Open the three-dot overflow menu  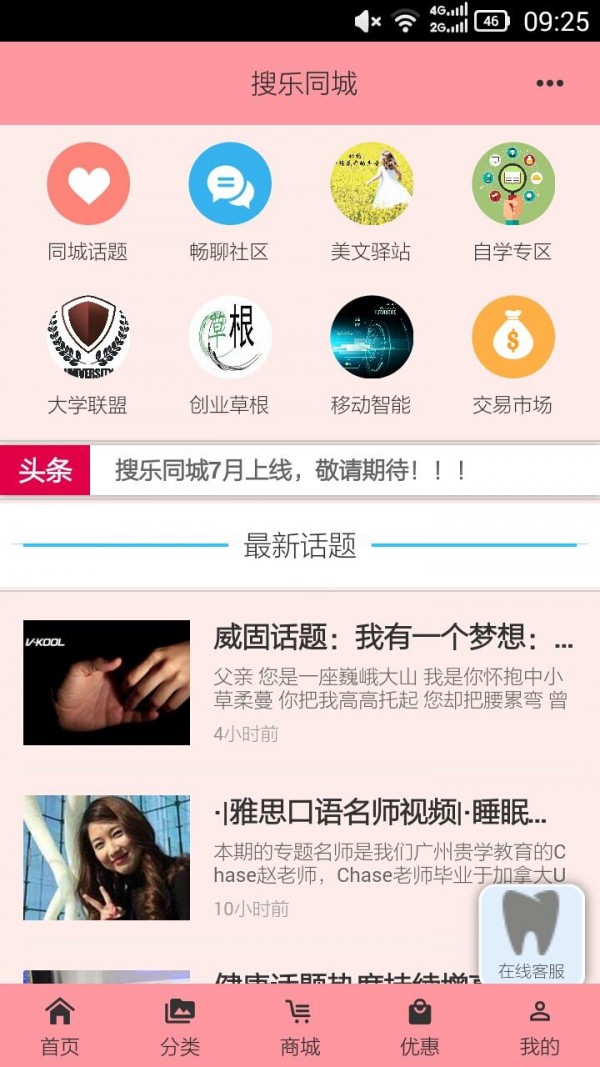(x=549, y=84)
